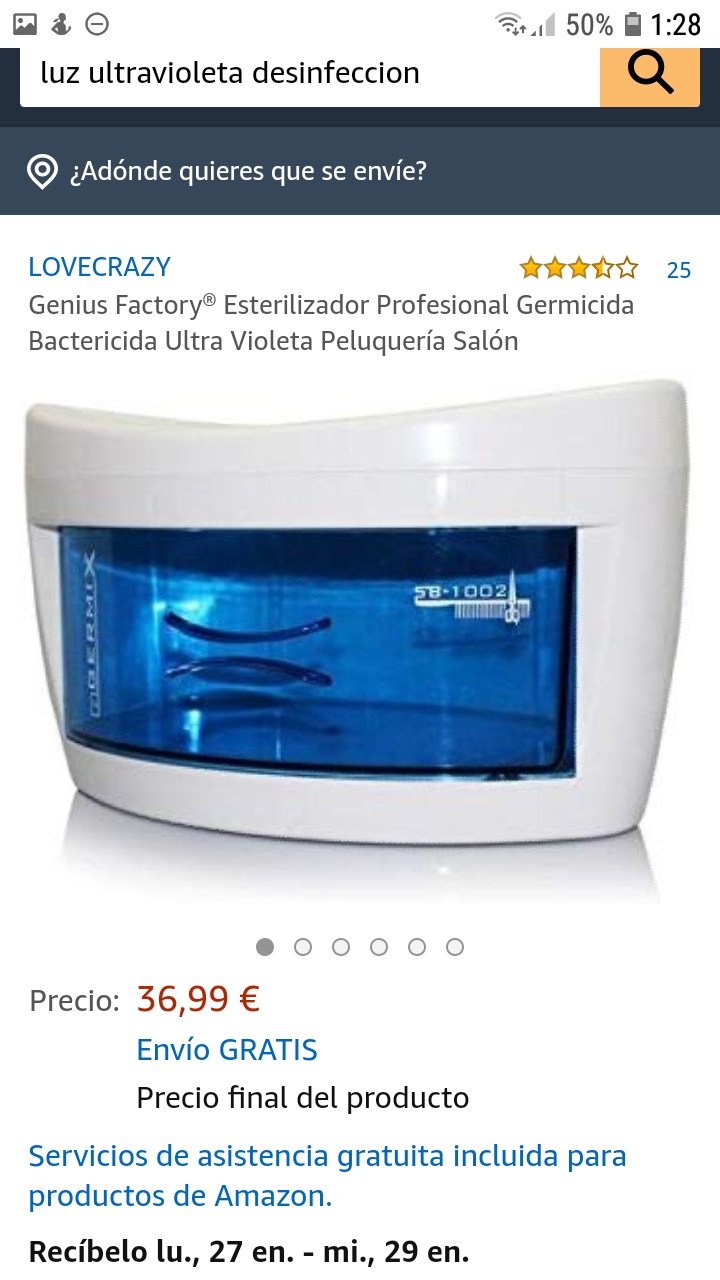View the 25 customer reviews
The height and width of the screenshot is (1280, 720).
pyautogui.click(x=678, y=270)
